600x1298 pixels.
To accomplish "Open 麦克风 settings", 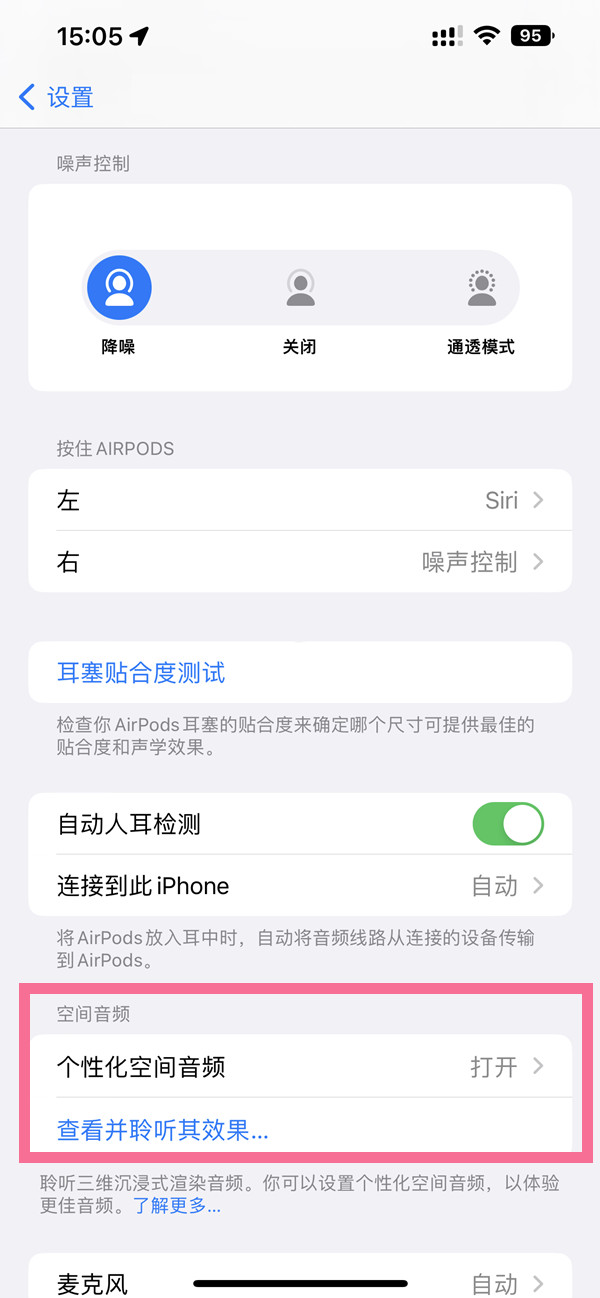I will click(300, 1280).
